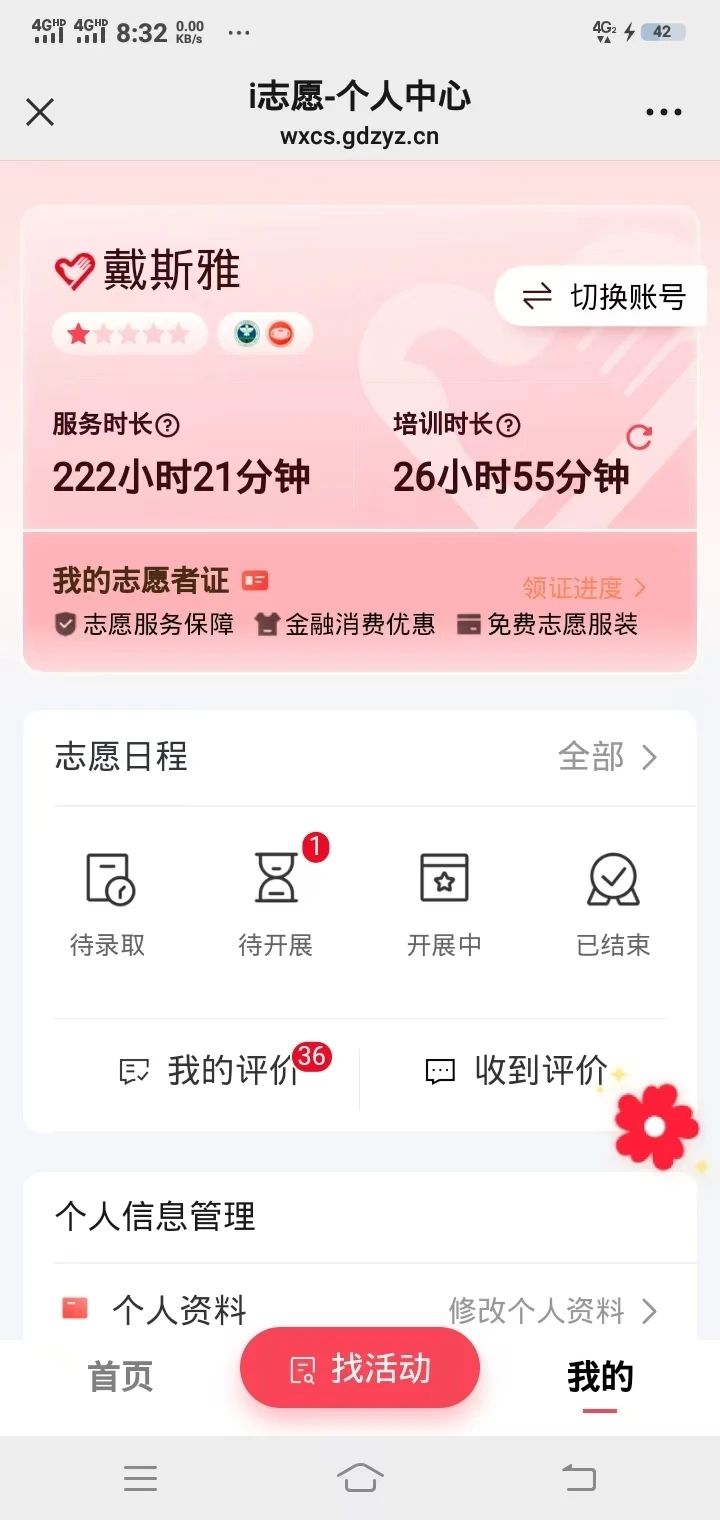Tap 切换账号 to switch account
Image resolution: width=720 pixels, height=1520 pixels.
(604, 297)
